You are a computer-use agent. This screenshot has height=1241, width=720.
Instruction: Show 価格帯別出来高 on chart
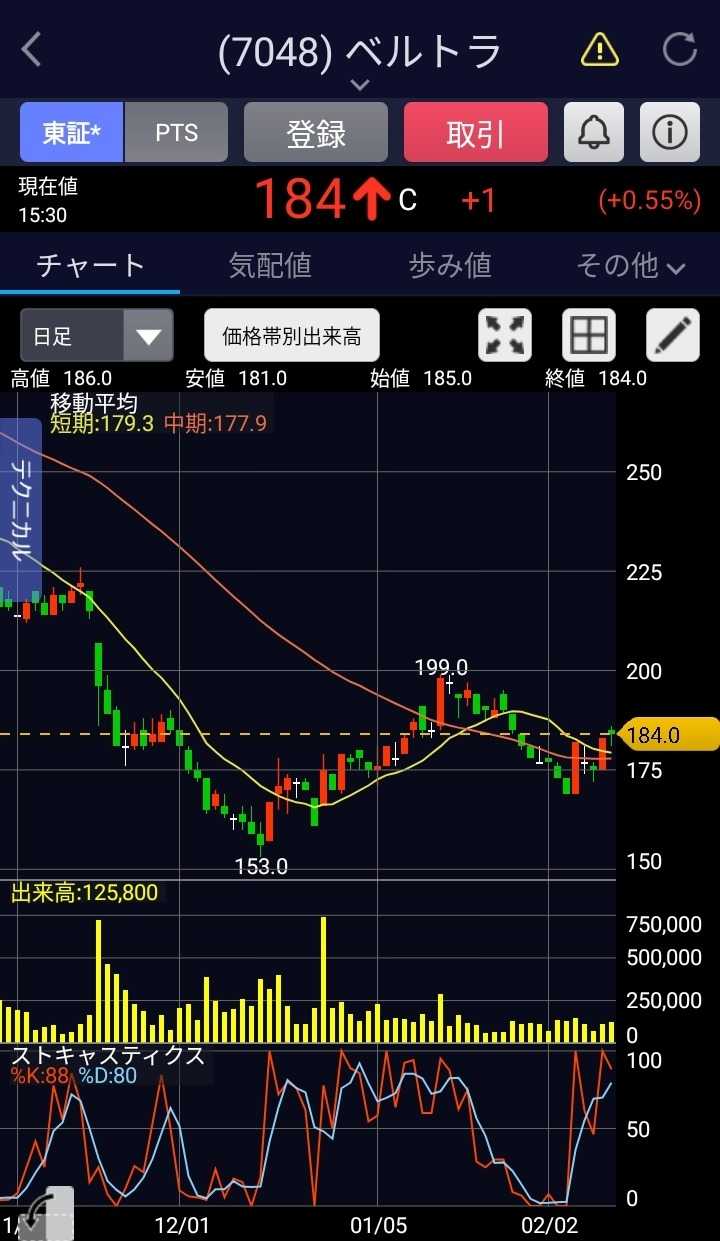point(292,336)
